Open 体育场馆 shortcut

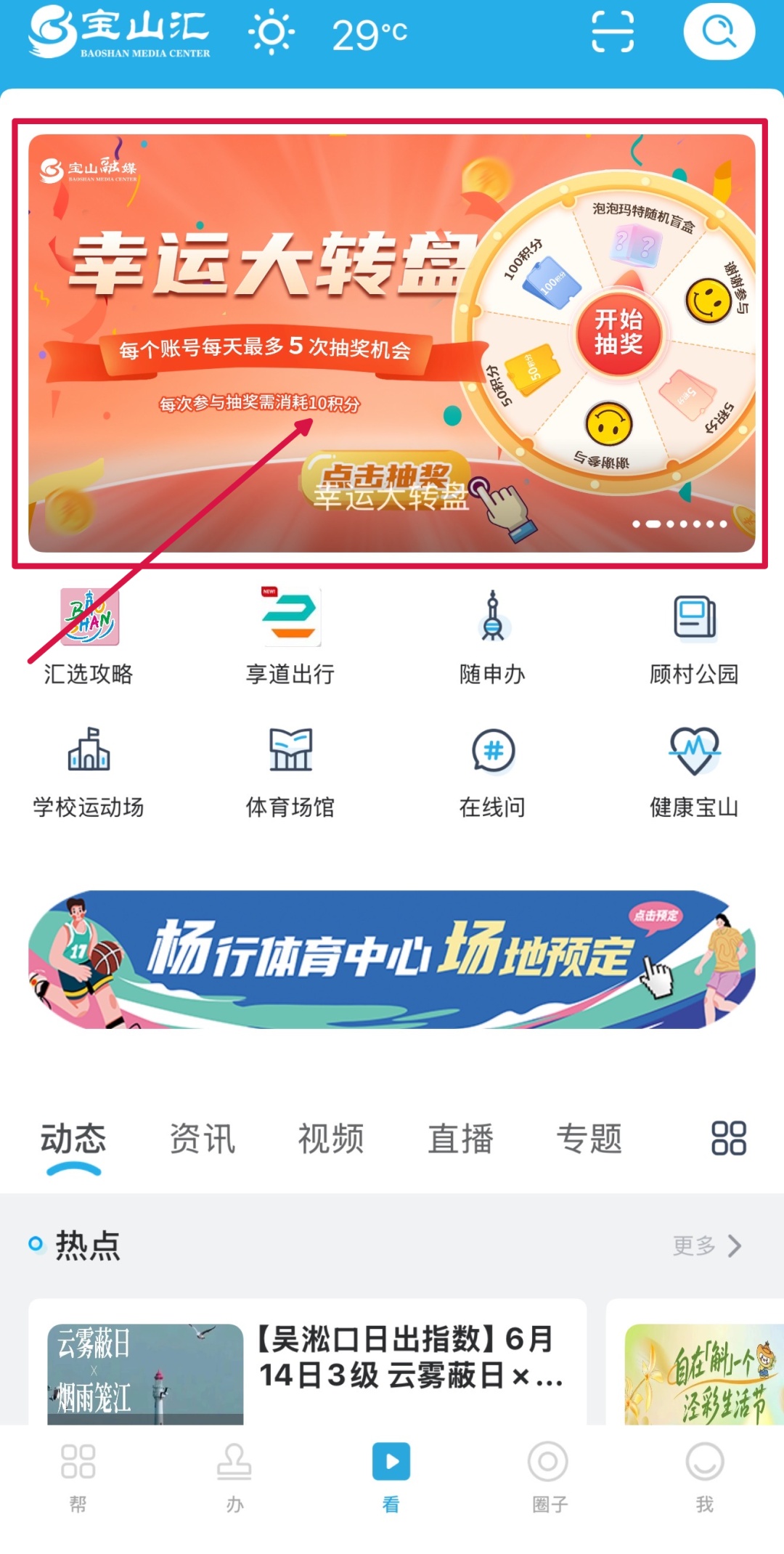pyautogui.click(x=290, y=771)
